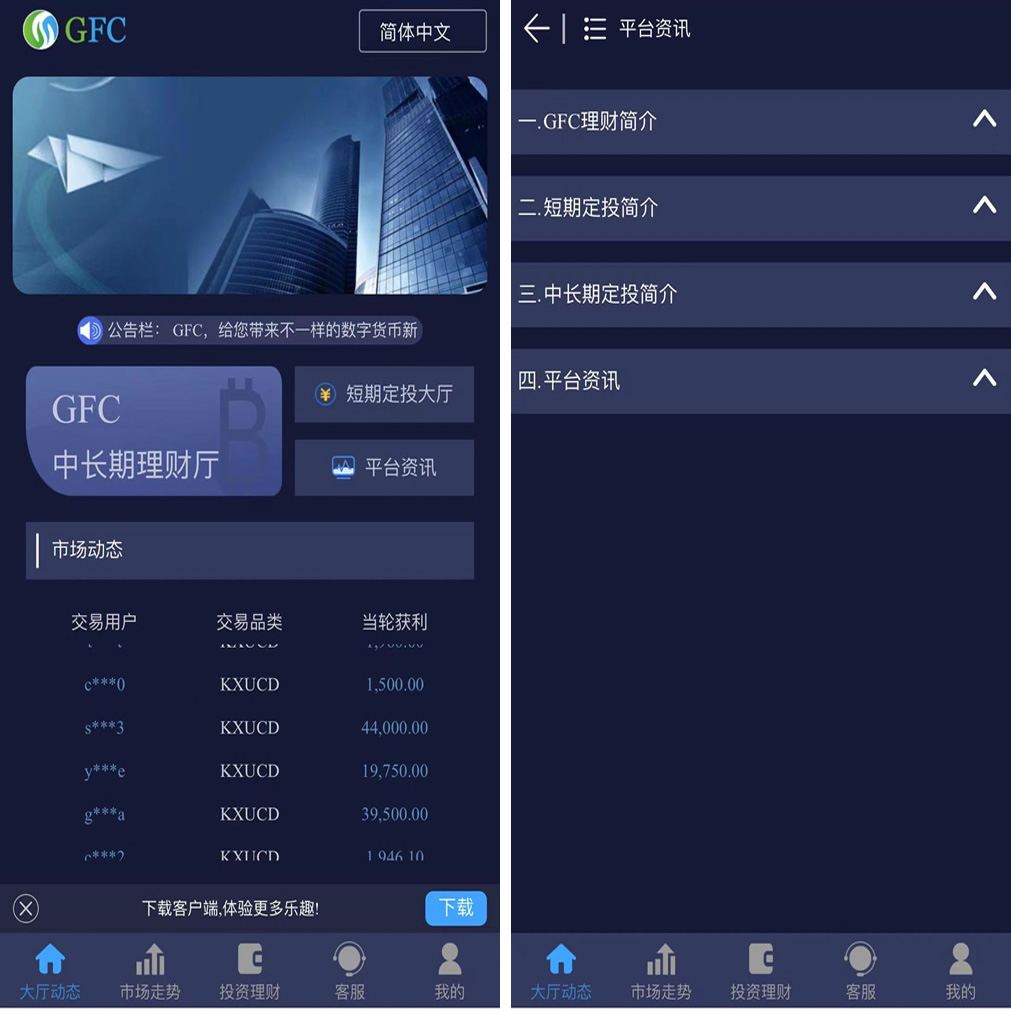Image resolution: width=1011 pixels, height=1011 pixels.
Task: Tap the blue 下载 button
Action: (456, 907)
